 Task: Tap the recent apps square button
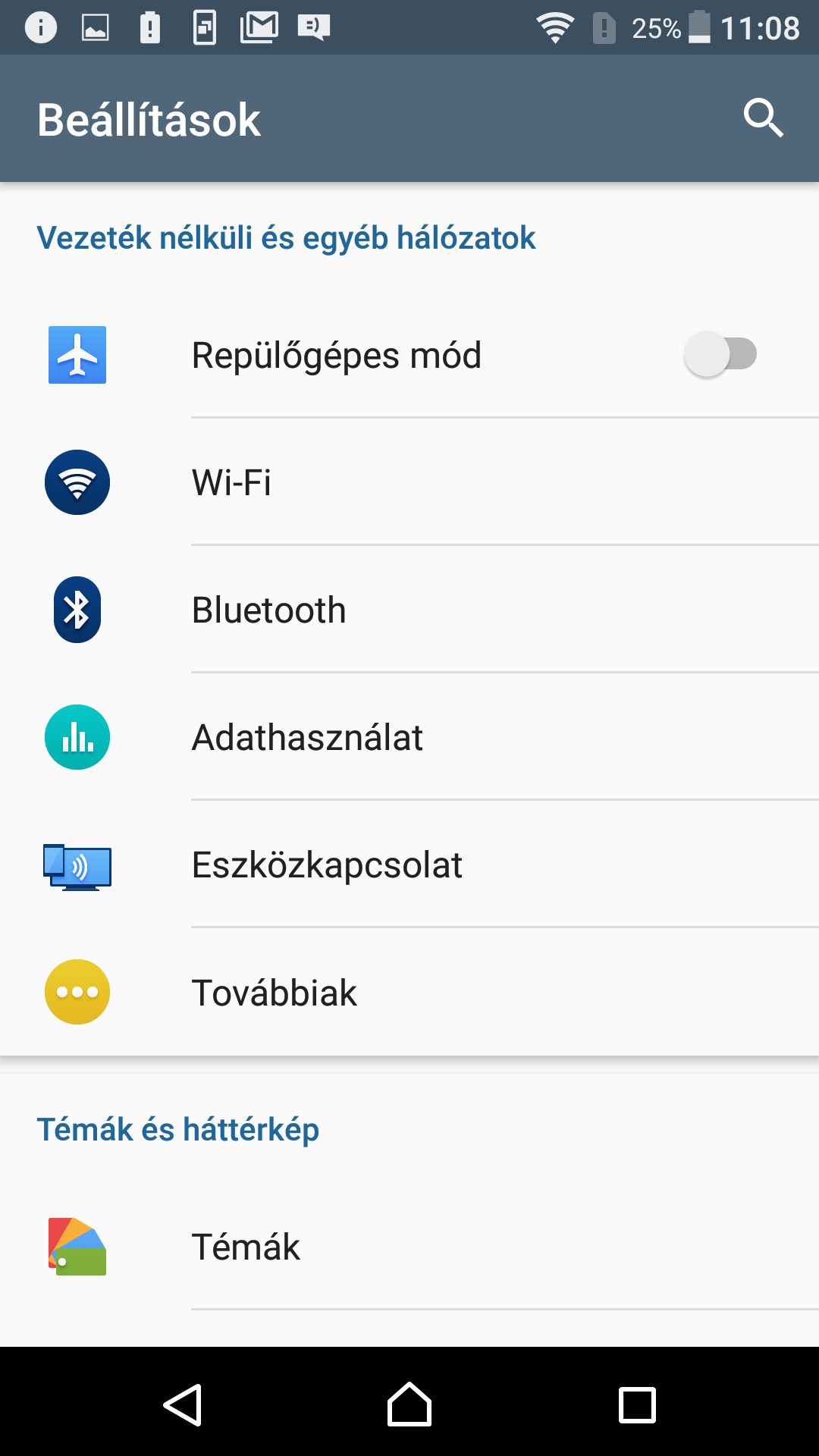[x=637, y=1404]
